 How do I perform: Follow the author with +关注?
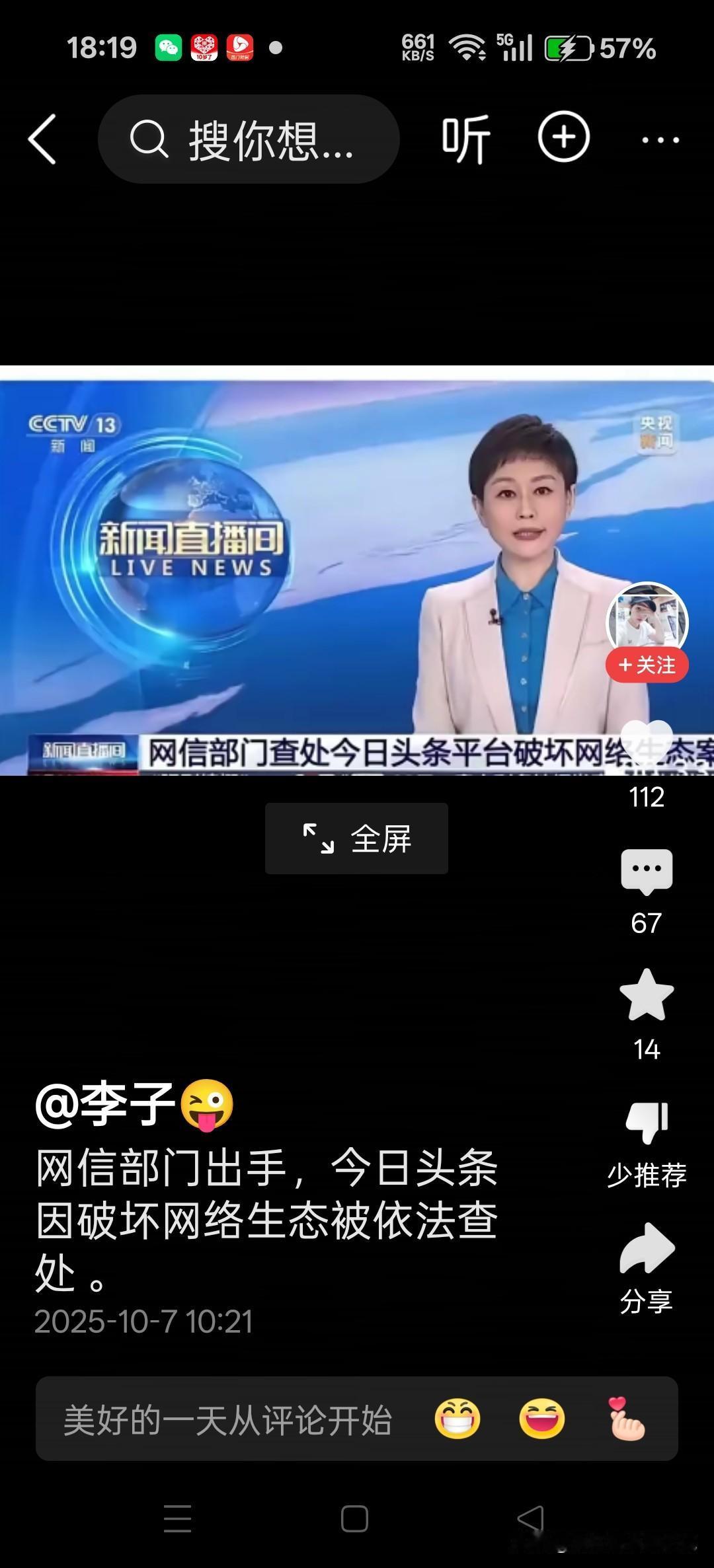pos(647,665)
